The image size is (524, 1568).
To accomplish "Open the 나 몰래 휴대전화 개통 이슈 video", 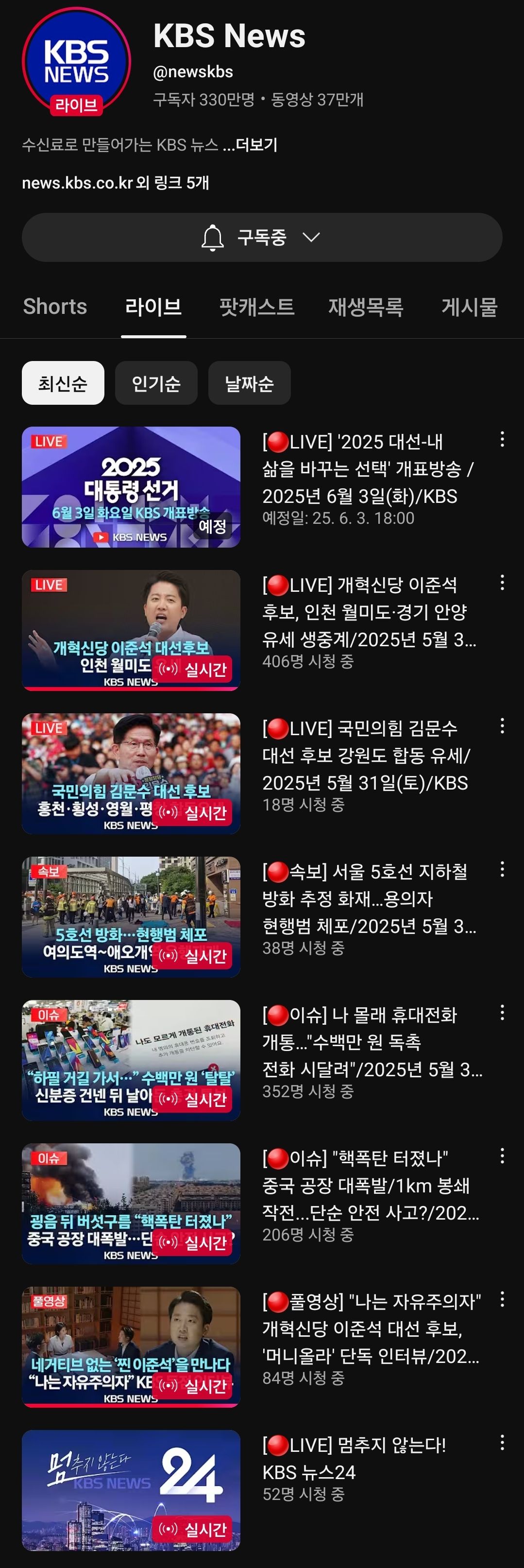I will [x=131, y=1060].
